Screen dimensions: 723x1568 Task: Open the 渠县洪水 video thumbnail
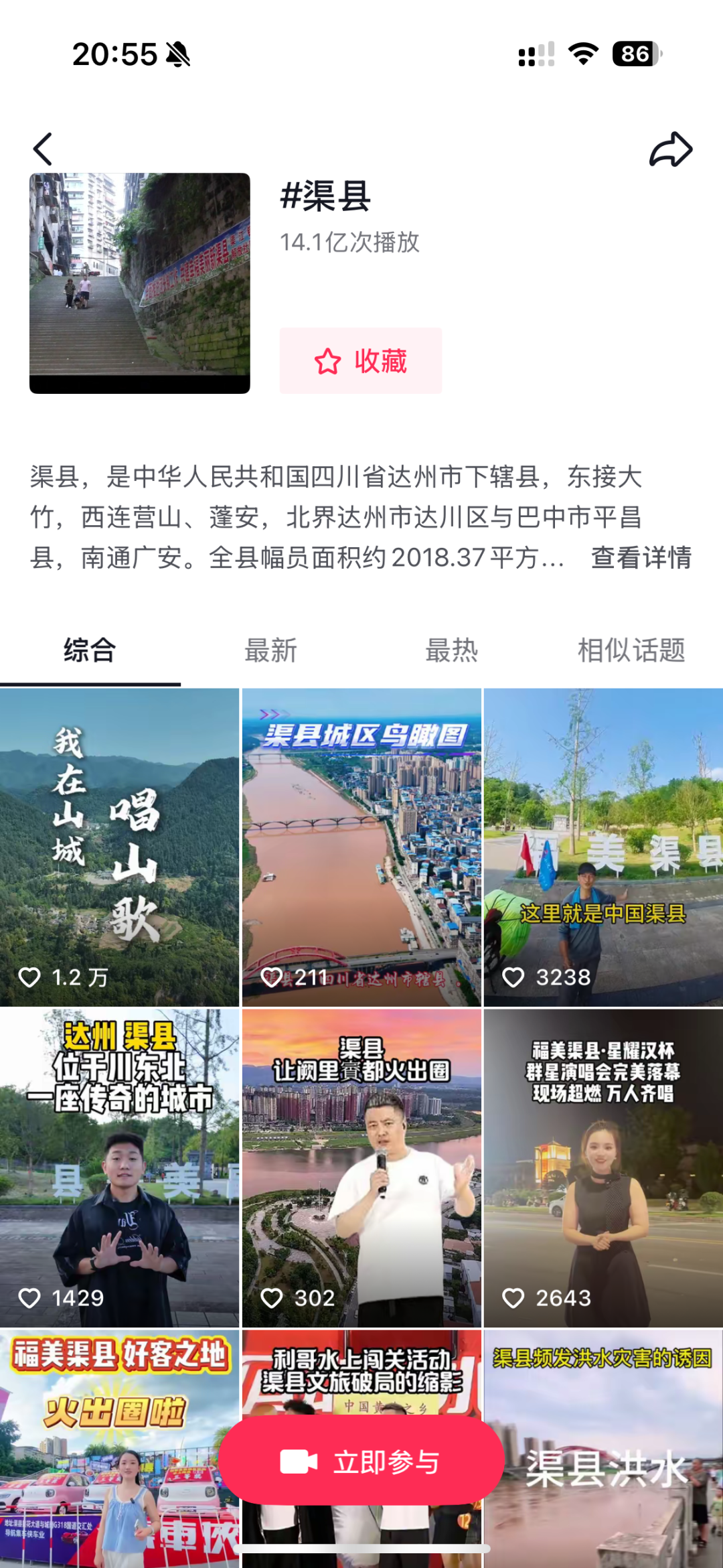pos(601,1440)
